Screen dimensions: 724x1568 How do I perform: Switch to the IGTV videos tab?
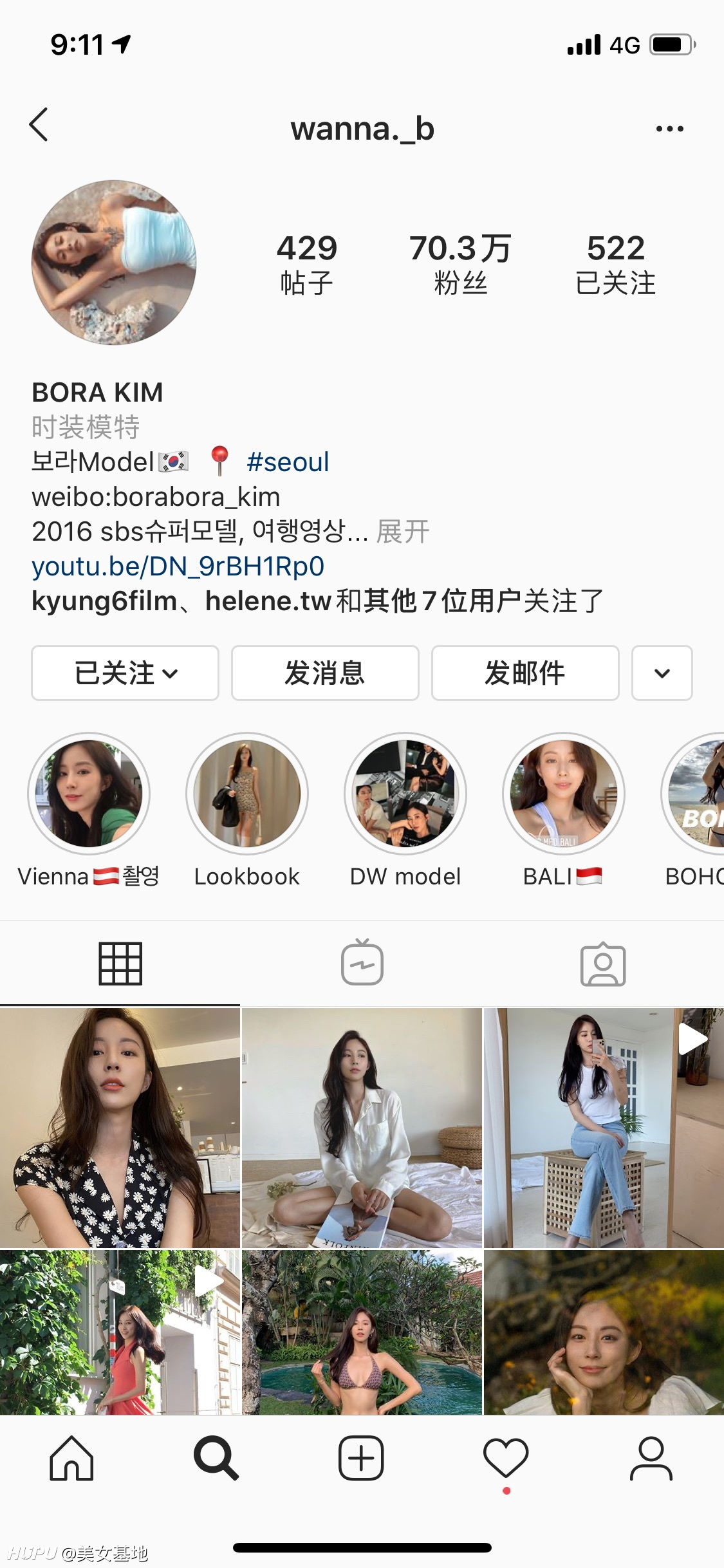[362, 963]
